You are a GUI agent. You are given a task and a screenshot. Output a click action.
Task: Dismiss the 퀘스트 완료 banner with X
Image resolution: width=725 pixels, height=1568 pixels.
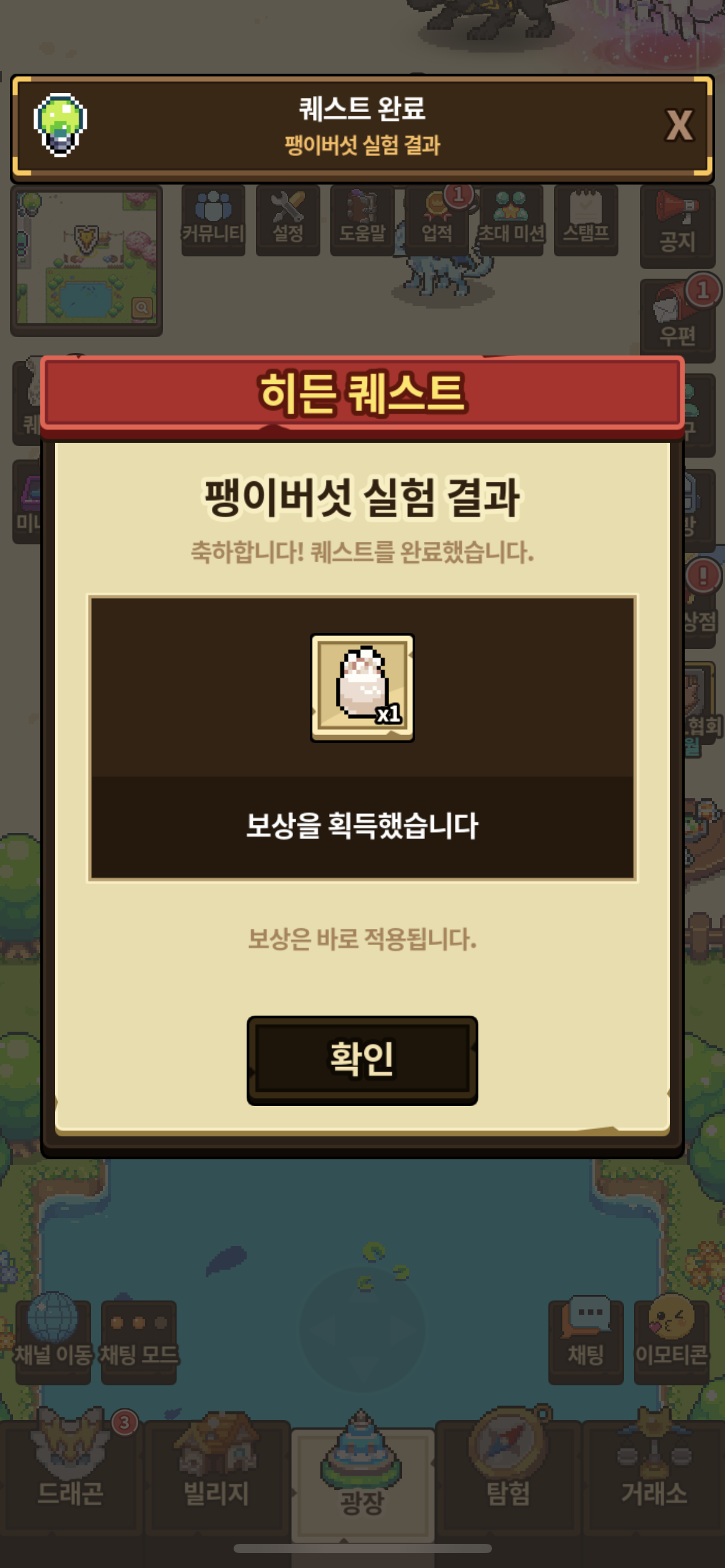pyautogui.click(x=679, y=125)
